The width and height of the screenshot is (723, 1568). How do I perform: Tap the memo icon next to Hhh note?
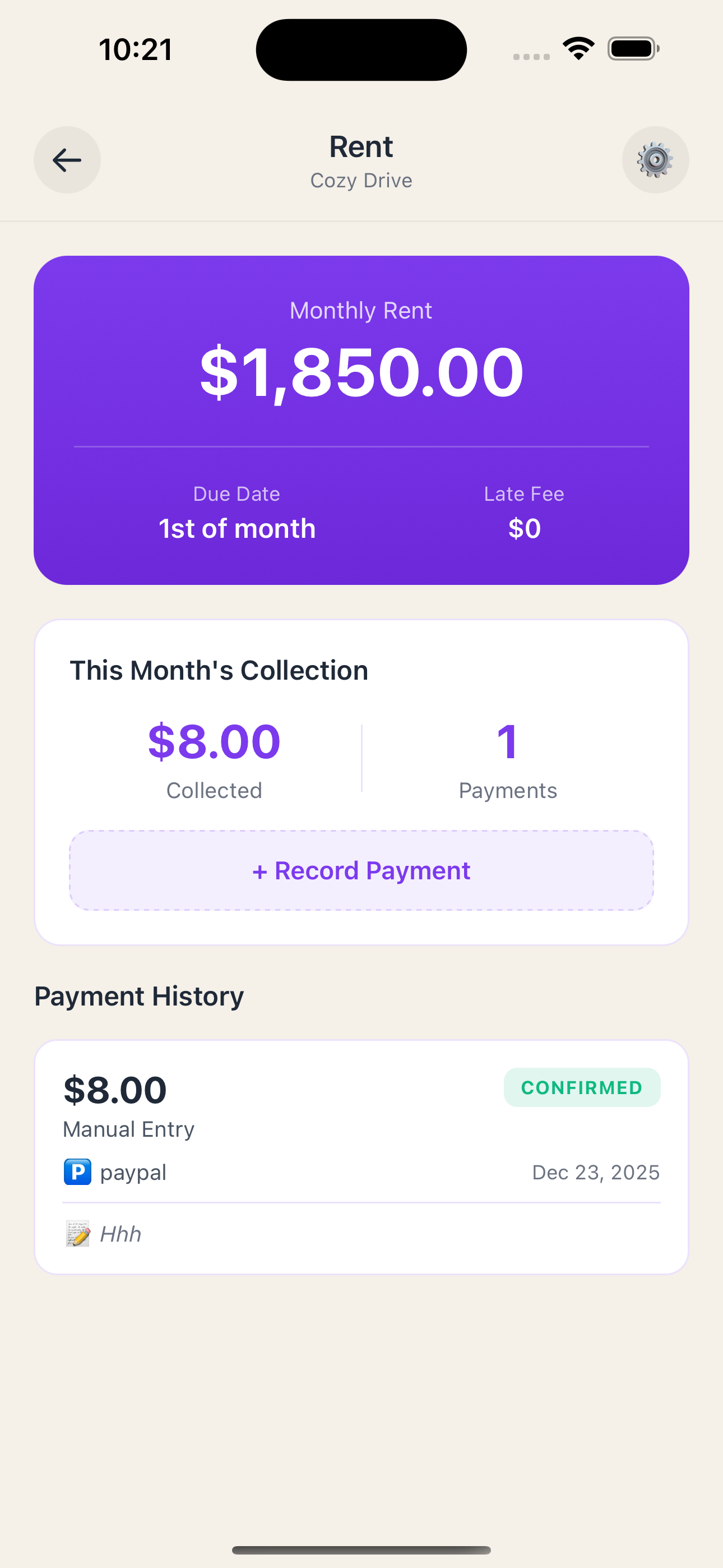coord(76,1234)
